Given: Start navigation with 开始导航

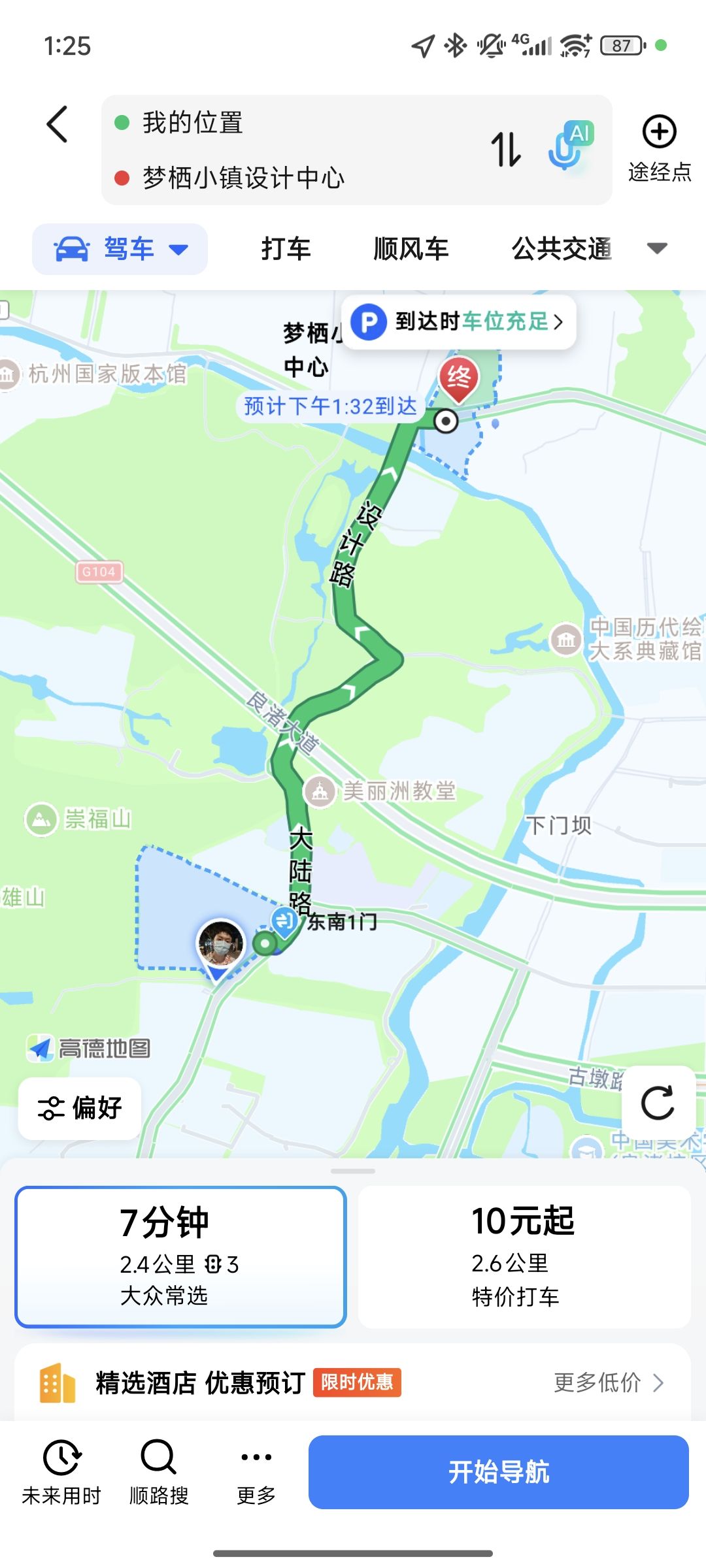Looking at the screenshot, I should coord(498,1472).
